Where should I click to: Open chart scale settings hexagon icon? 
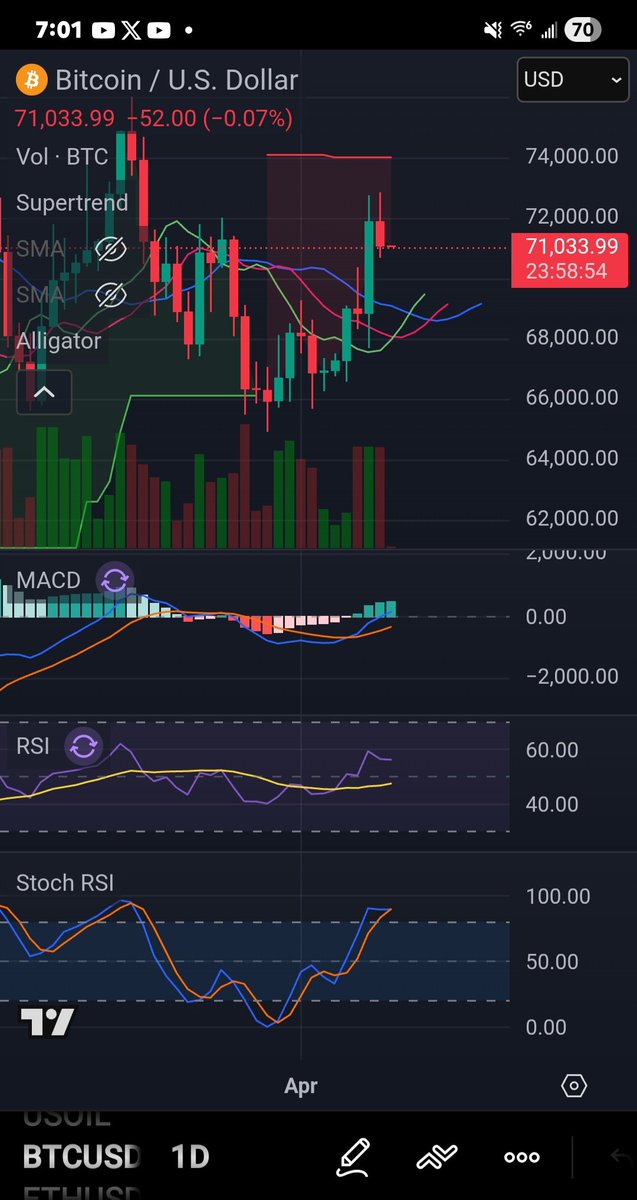(x=574, y=1086)
